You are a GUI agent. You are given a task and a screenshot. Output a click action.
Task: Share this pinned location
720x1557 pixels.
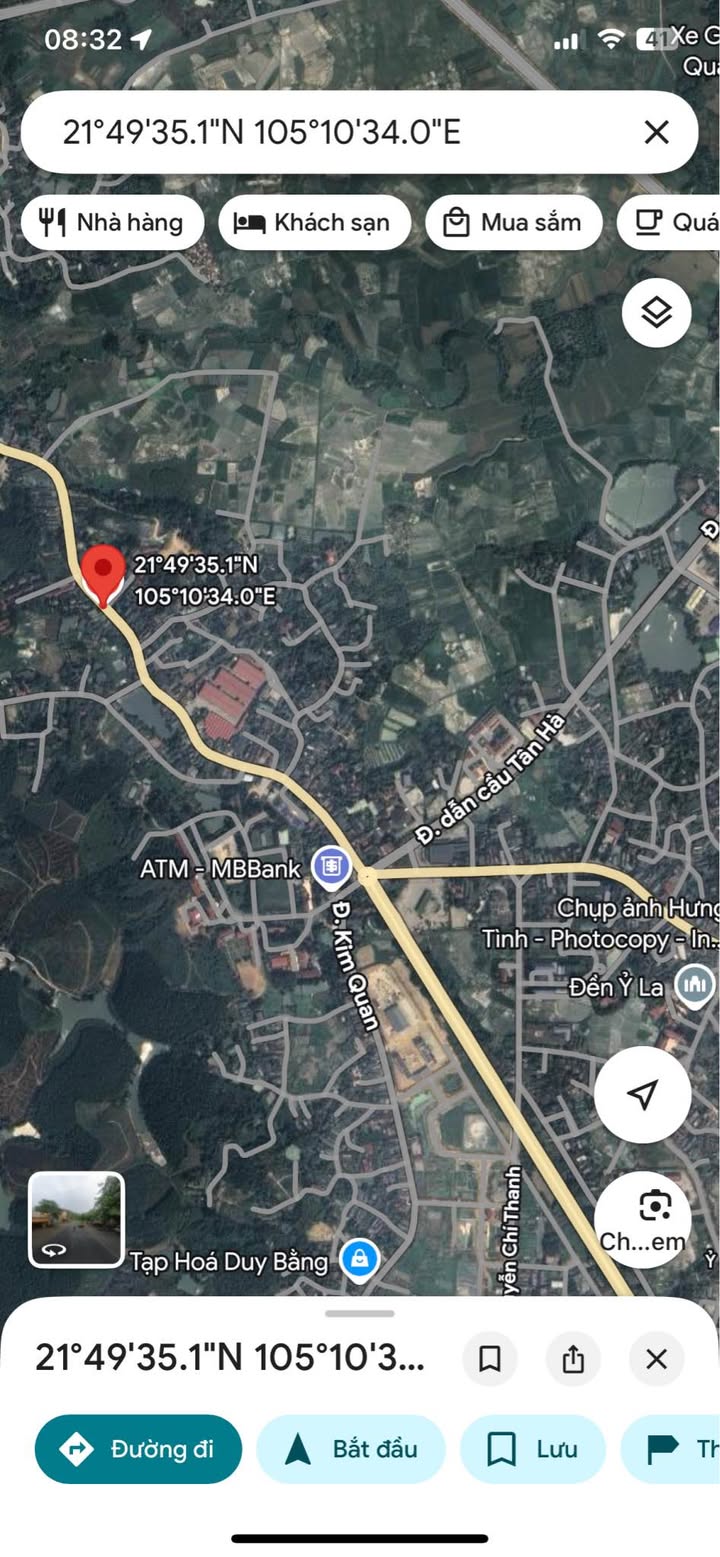[x=573, y=1358]
